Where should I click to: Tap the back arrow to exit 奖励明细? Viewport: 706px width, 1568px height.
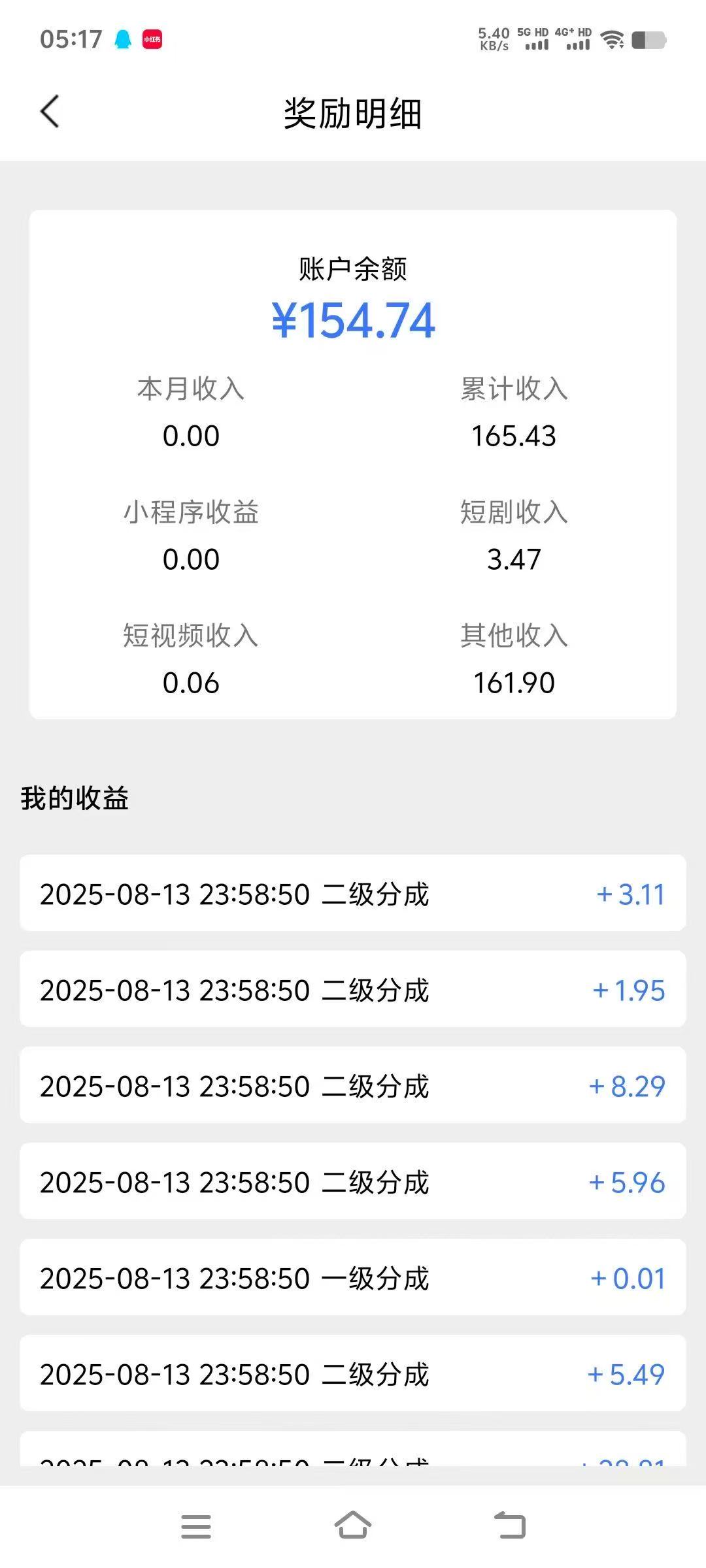point(49,112)
